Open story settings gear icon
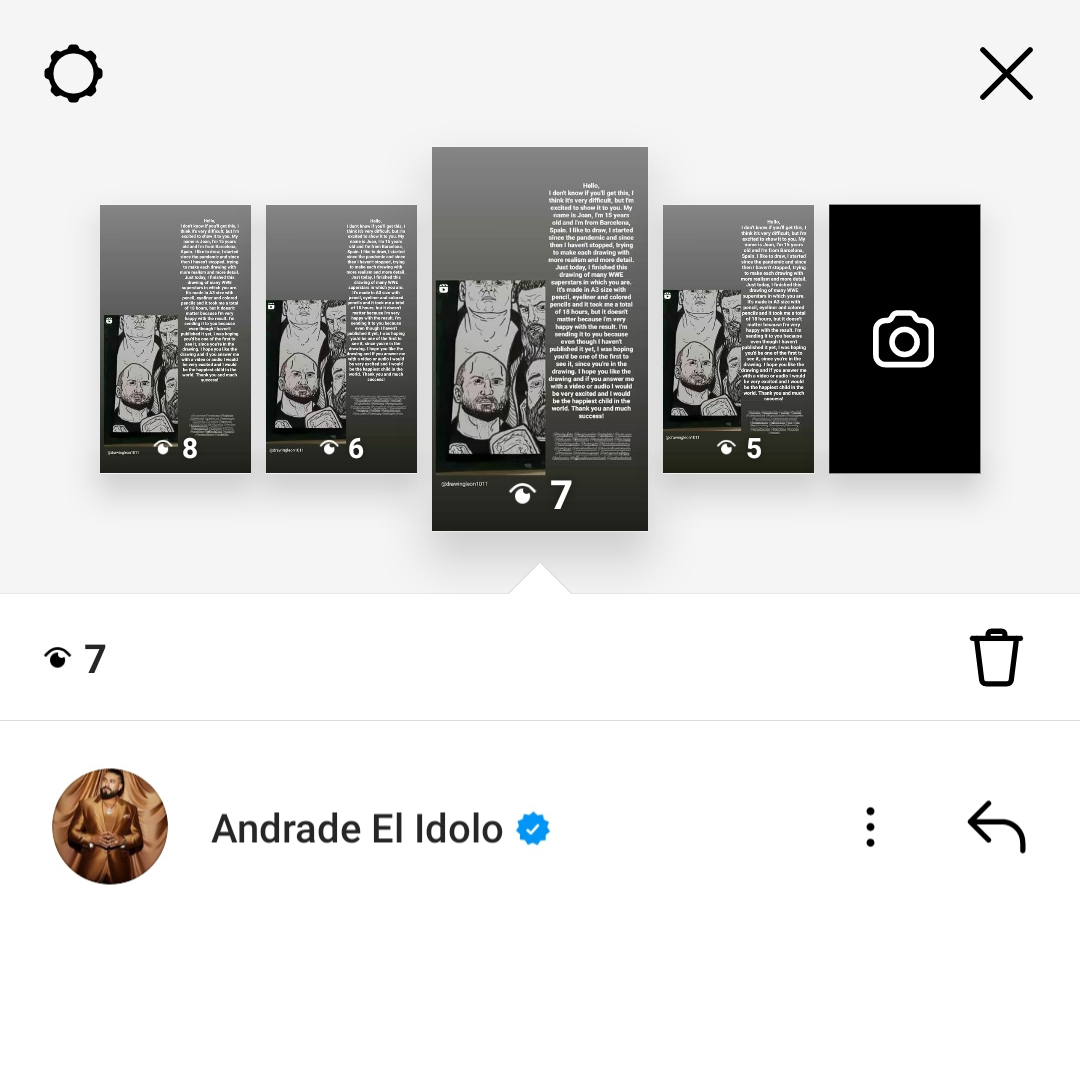Viewport: 1080px width, 1080px height. click(x=74, y=74)
